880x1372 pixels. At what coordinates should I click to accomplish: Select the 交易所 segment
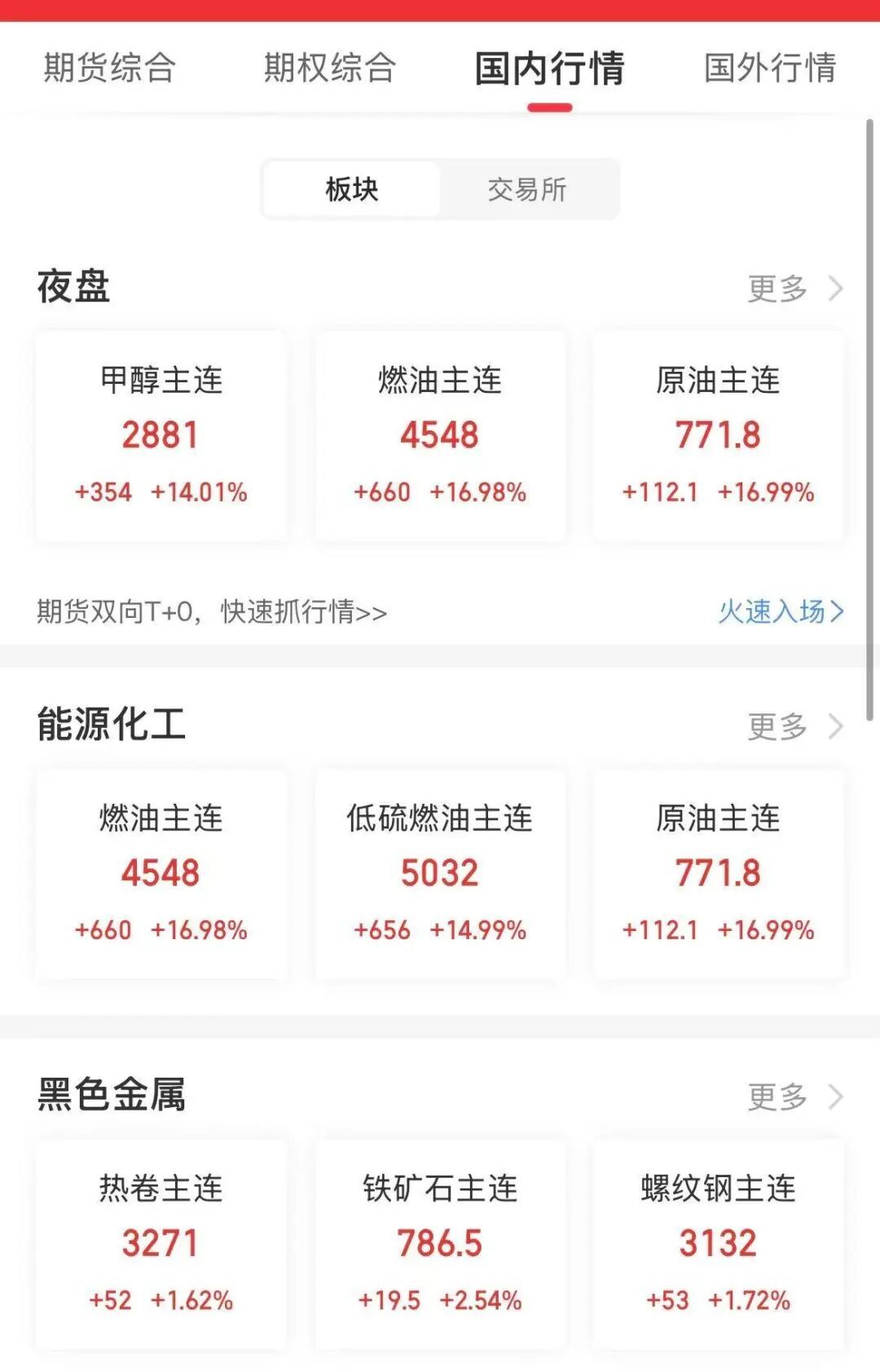(x=527, y=190)
